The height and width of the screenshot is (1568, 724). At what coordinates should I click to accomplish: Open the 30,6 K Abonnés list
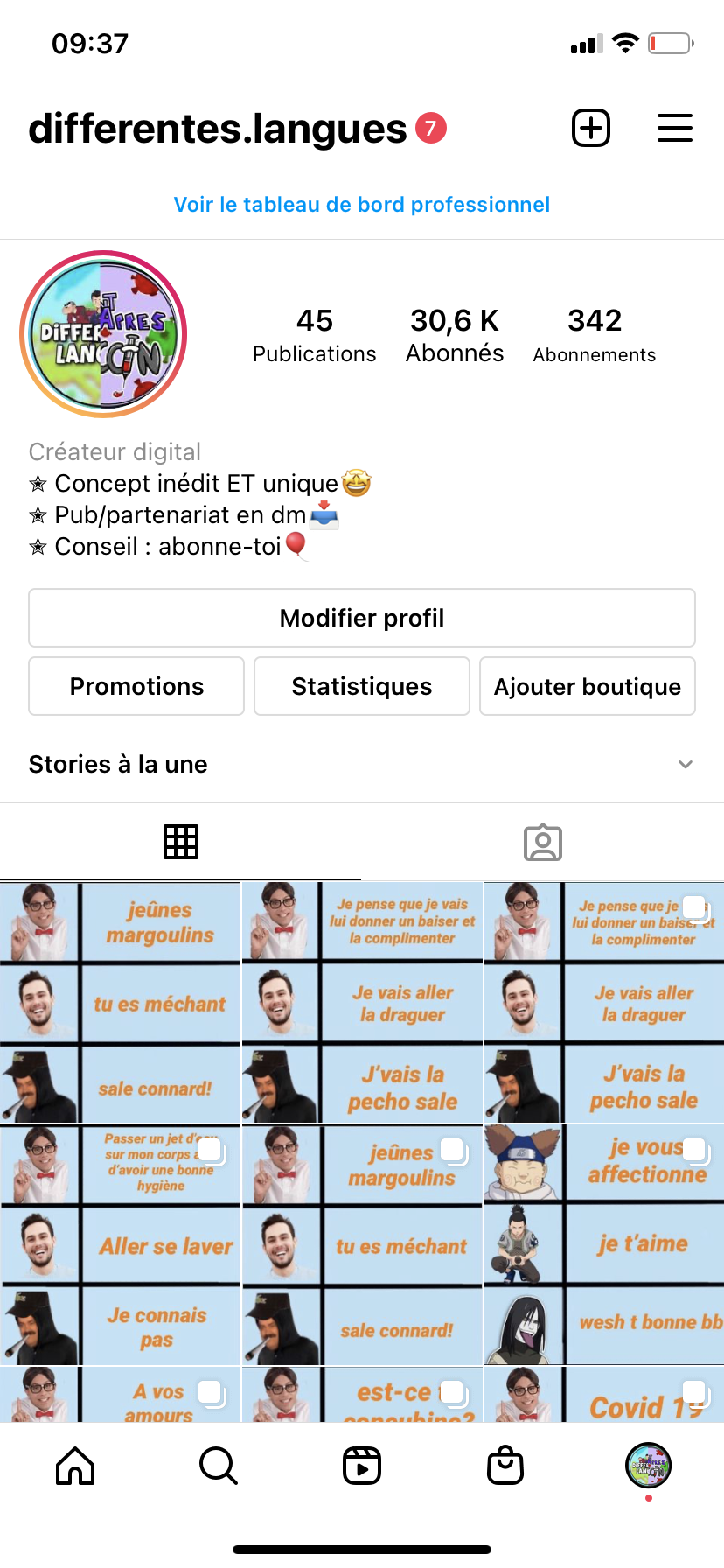[455, 335]
